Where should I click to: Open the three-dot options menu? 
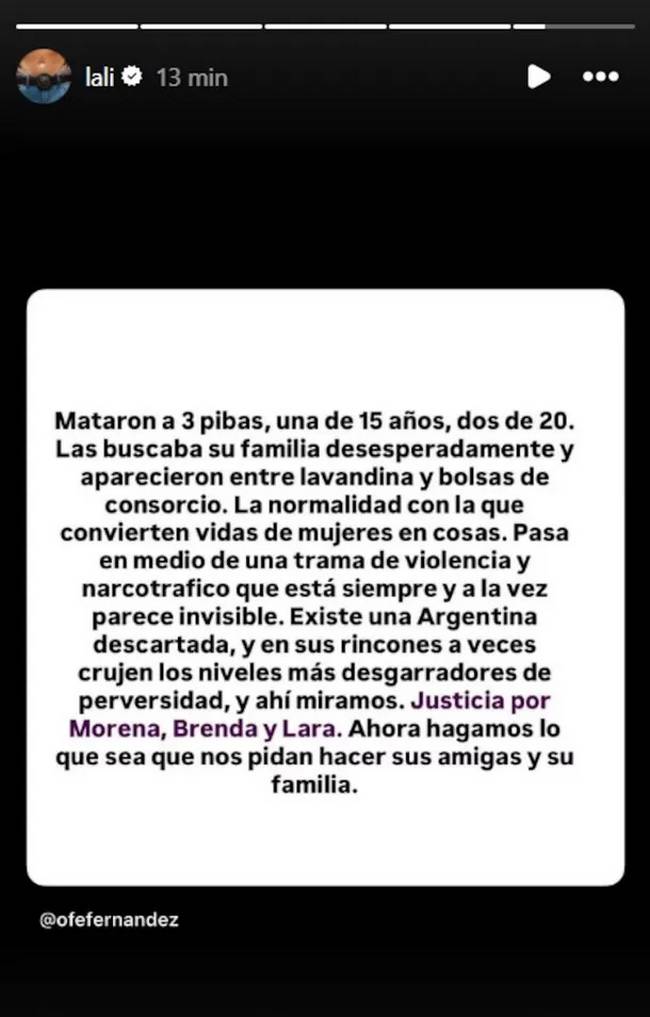(x=600, y=76)
